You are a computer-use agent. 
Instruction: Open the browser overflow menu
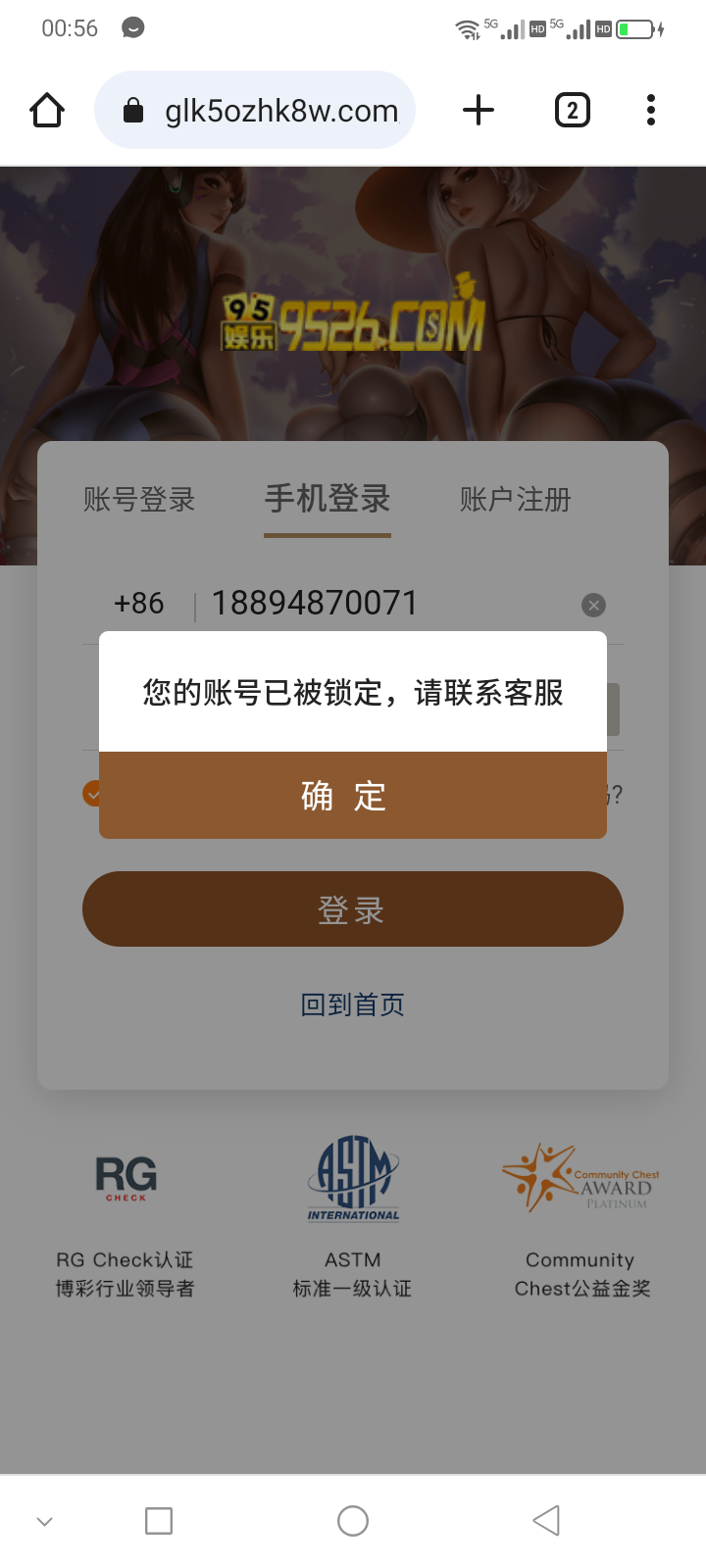(x=651, y=110)
